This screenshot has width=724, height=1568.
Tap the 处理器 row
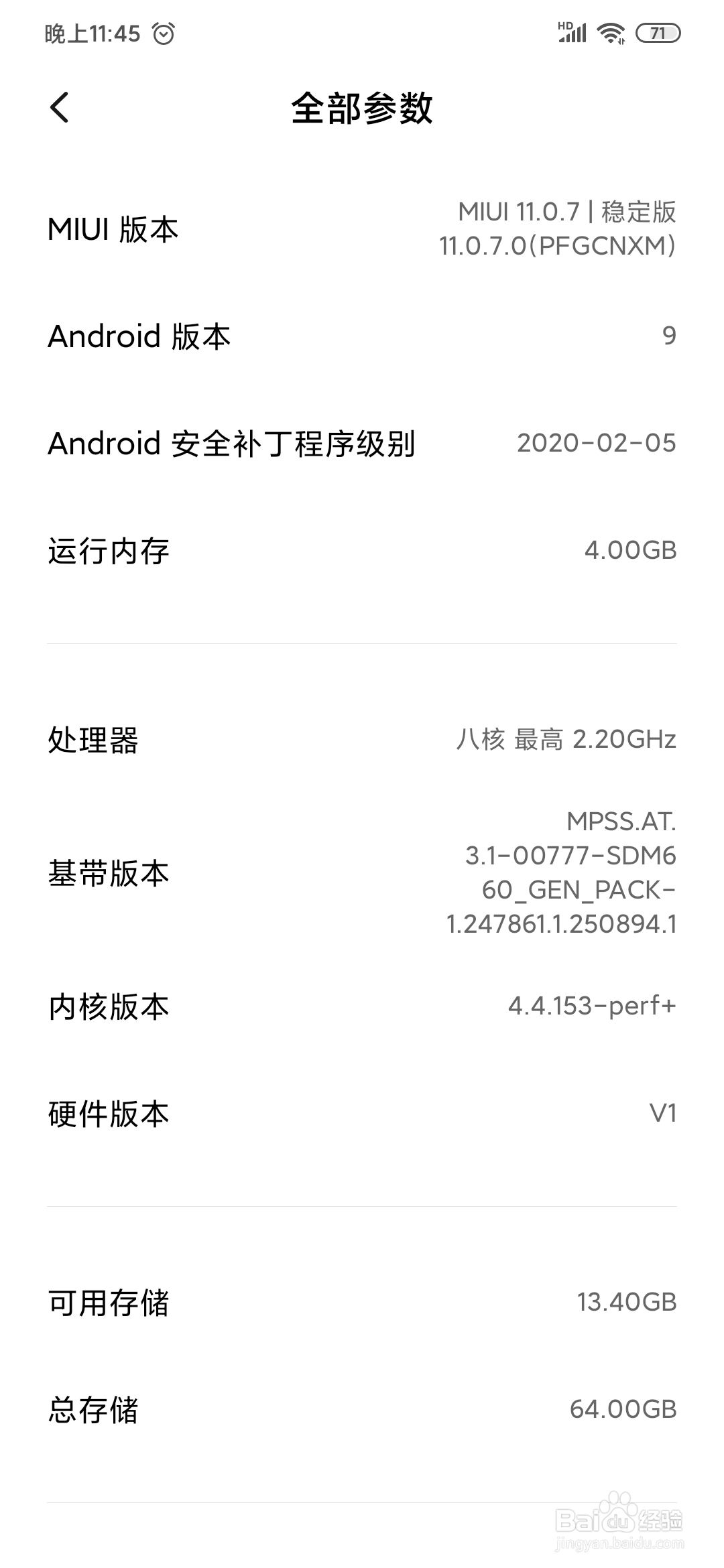pyautogui.click(x=362, y=740)
